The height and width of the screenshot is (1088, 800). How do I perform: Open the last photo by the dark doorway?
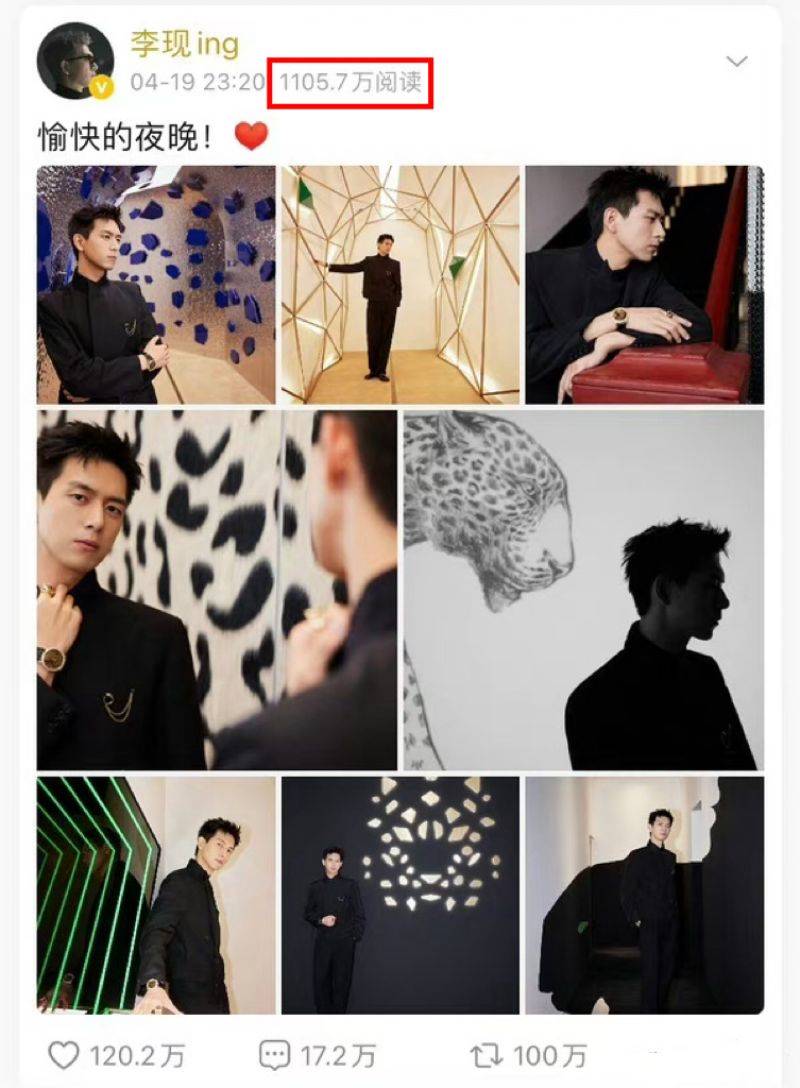[644, 895]
